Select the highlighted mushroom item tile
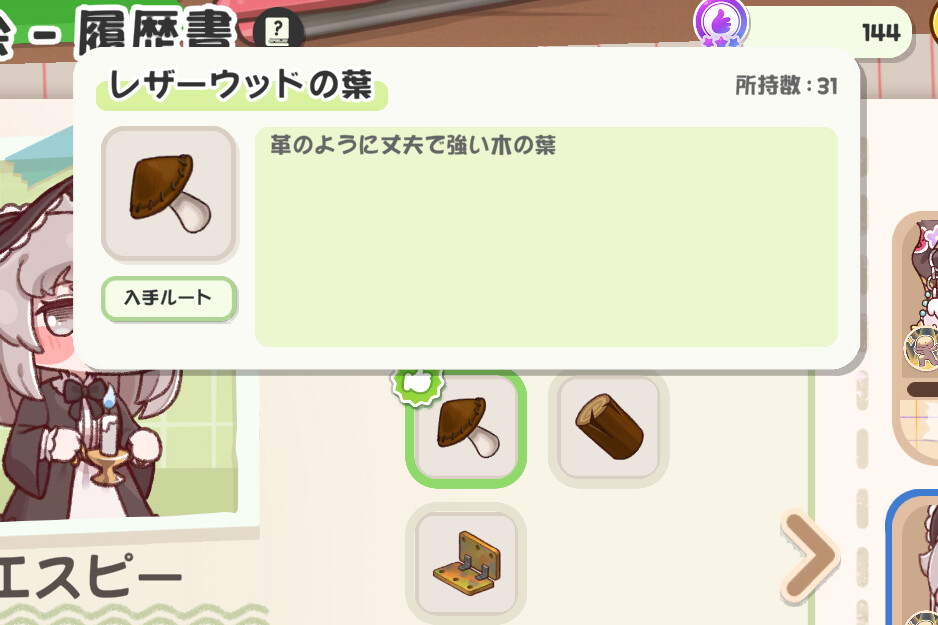The image size is (938, 625). pos(466,428)
